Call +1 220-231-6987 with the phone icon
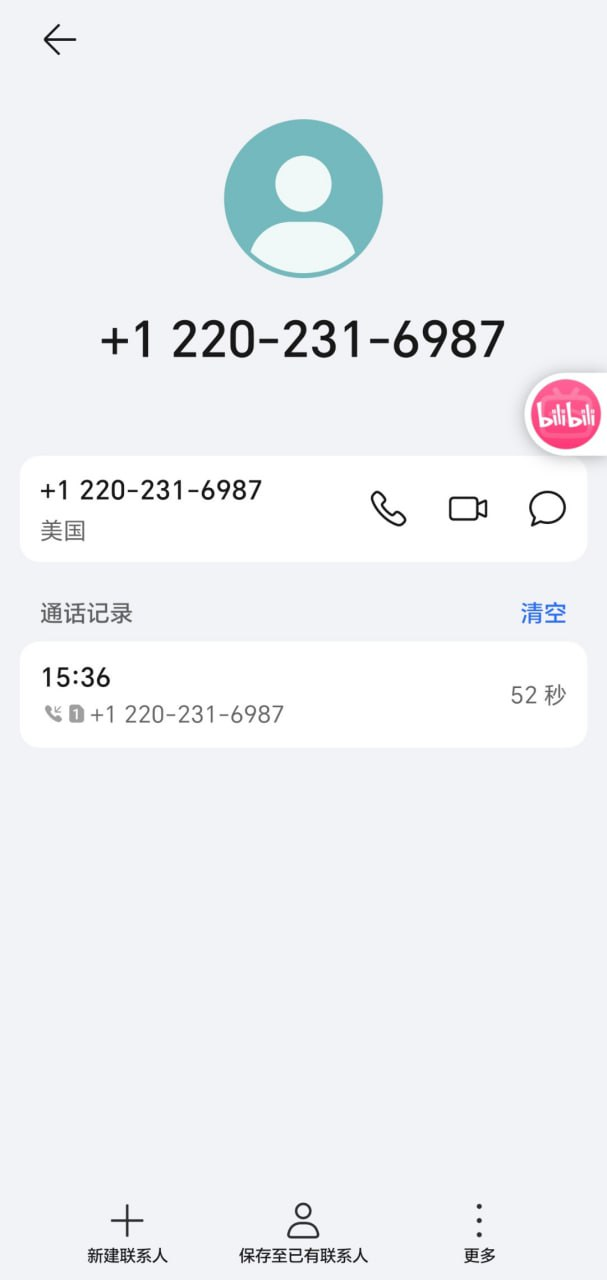This screenshot has height=1280, width=607. (x=388, y=509)
